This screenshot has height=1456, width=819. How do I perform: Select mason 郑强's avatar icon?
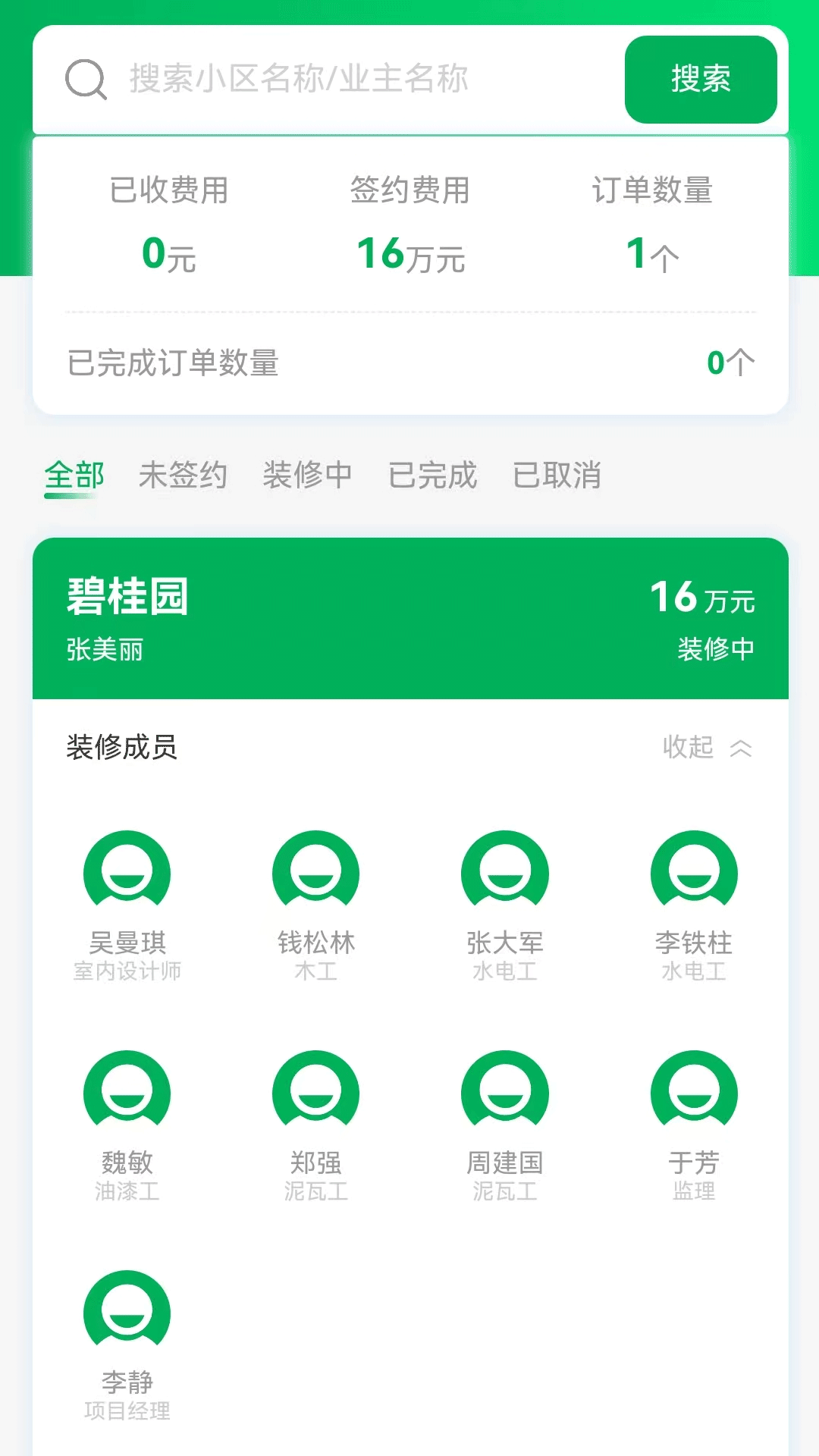click(316, 1092)
